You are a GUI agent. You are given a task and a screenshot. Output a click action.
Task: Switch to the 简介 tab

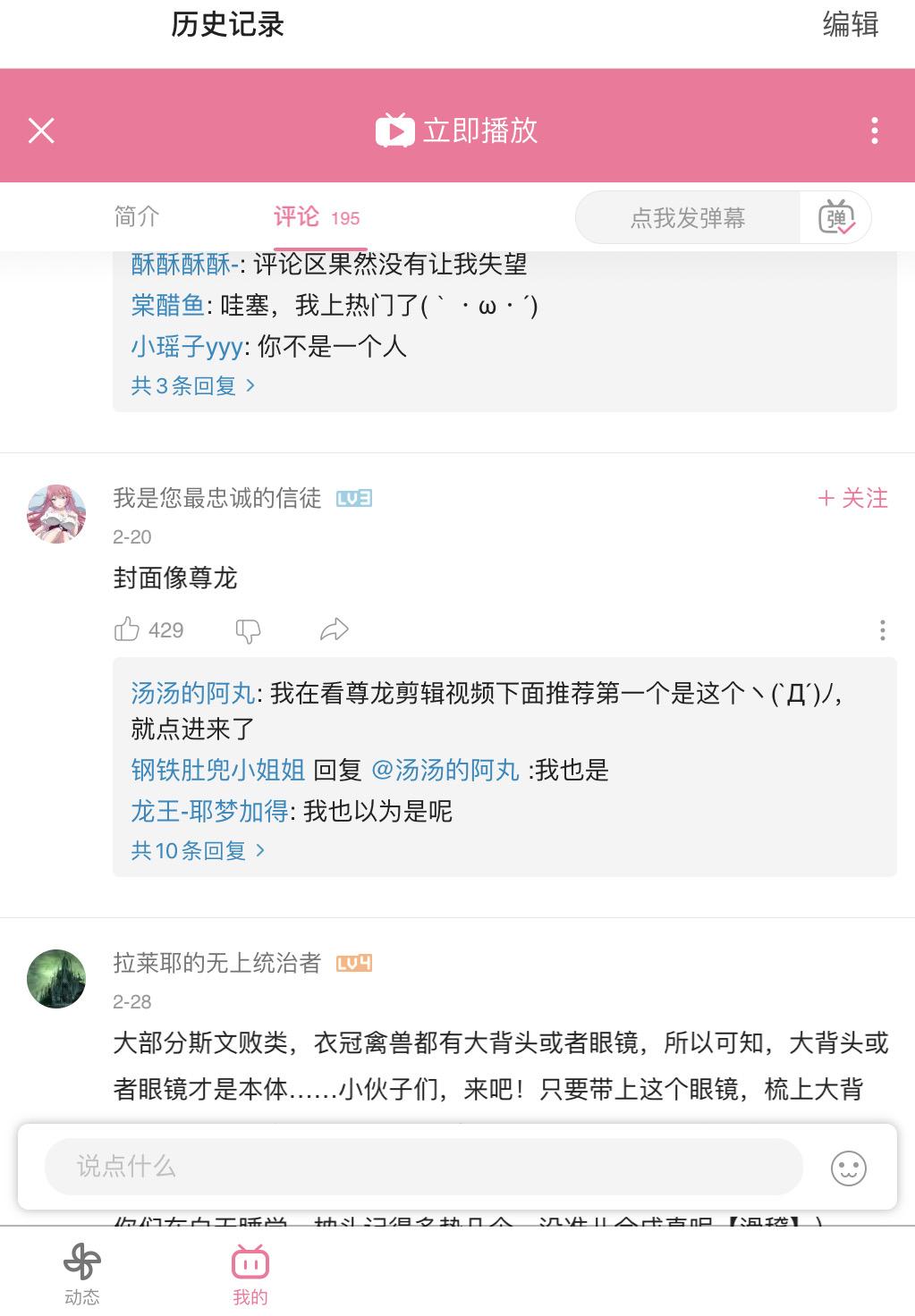pos(137,216)
